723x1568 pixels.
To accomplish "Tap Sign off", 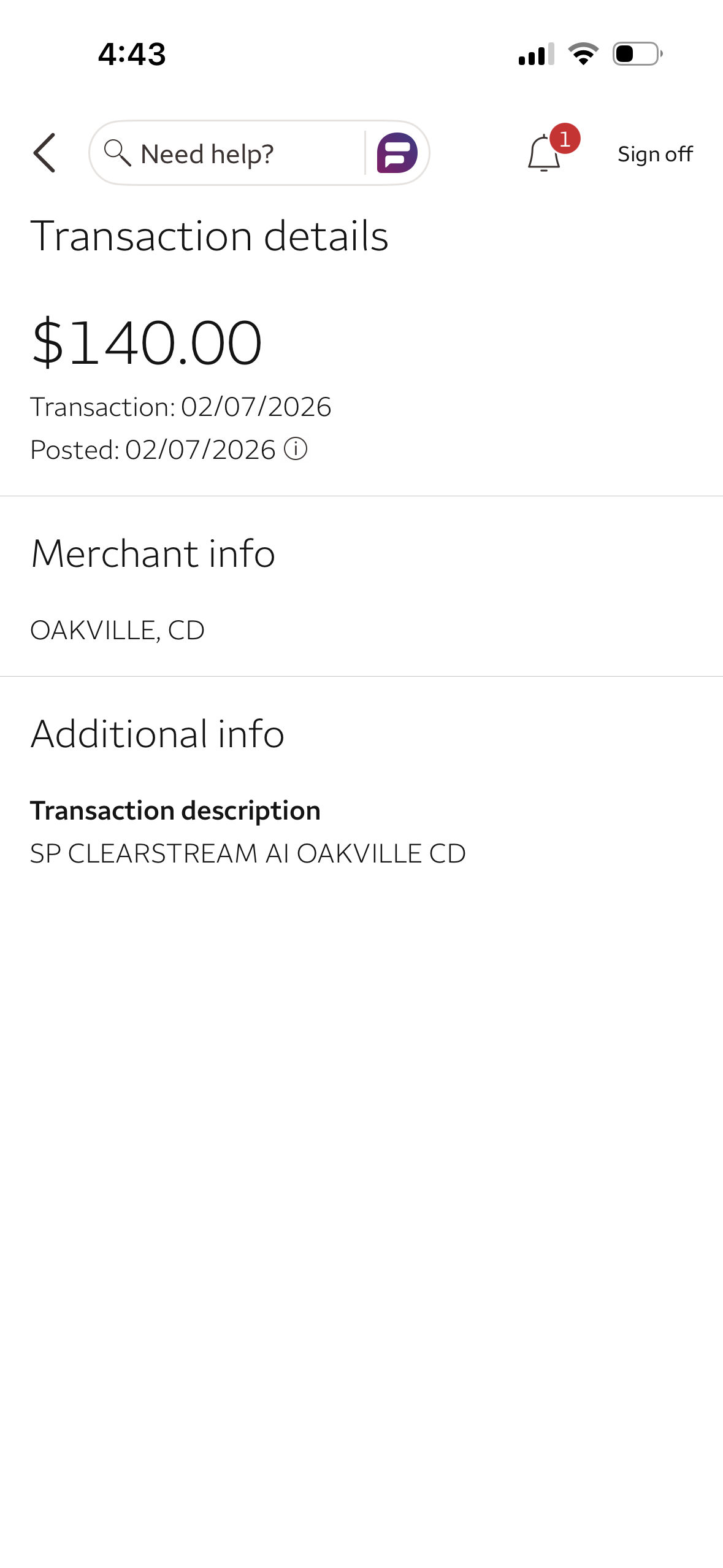I will click(654, 154).
